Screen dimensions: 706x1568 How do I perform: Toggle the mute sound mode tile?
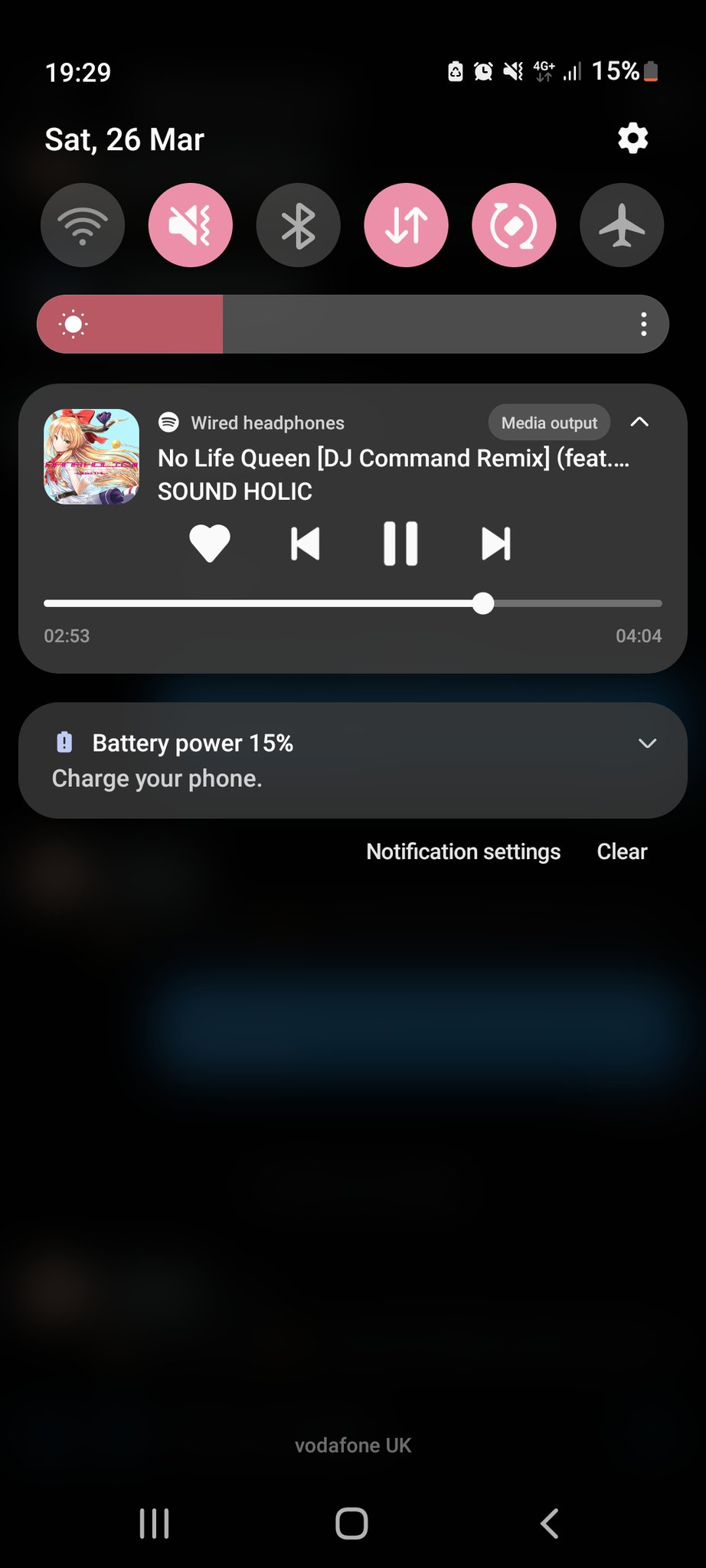click(x=190, y=225)
